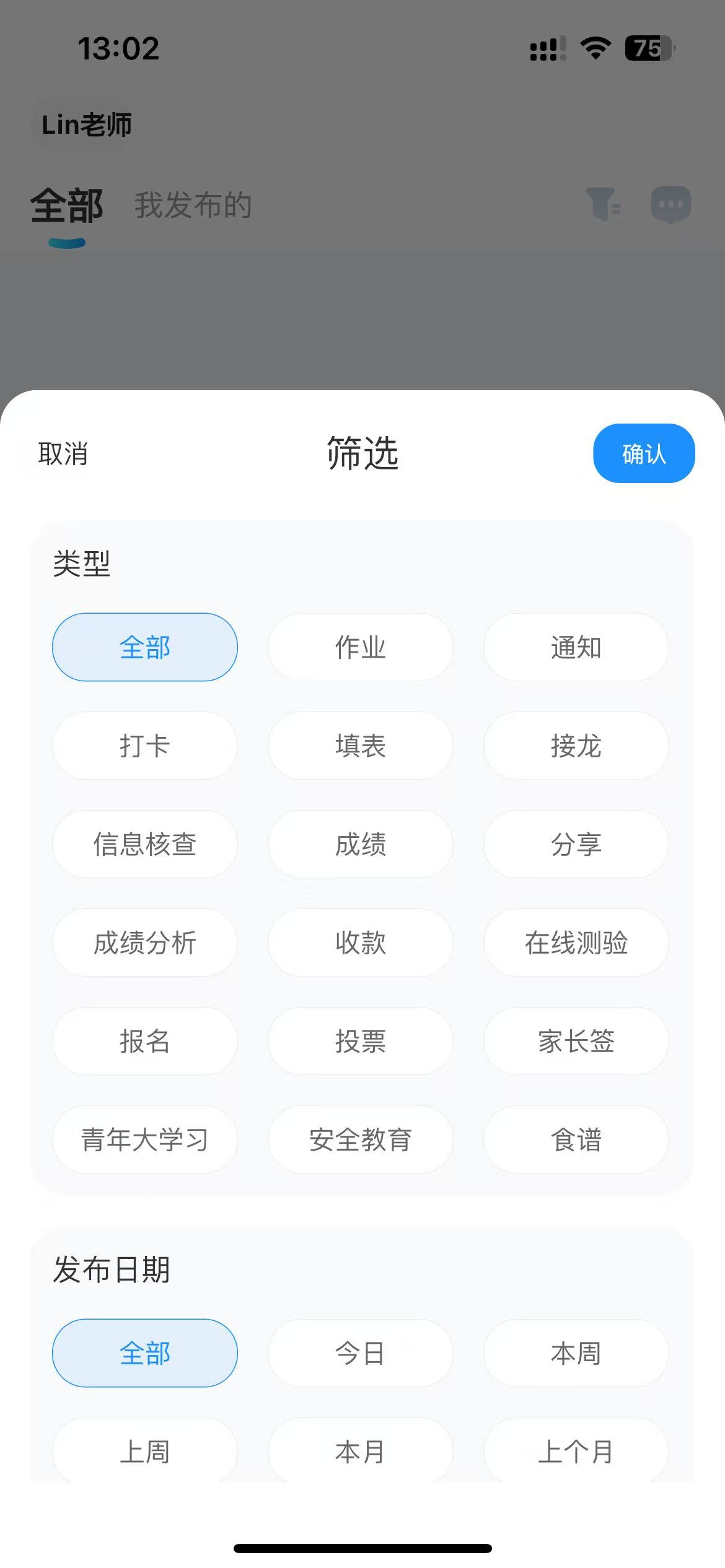Open the filter funnel icon
The height and width of the screenshot is (1568, 725).
pyautogui.click(x=604, y=205)
